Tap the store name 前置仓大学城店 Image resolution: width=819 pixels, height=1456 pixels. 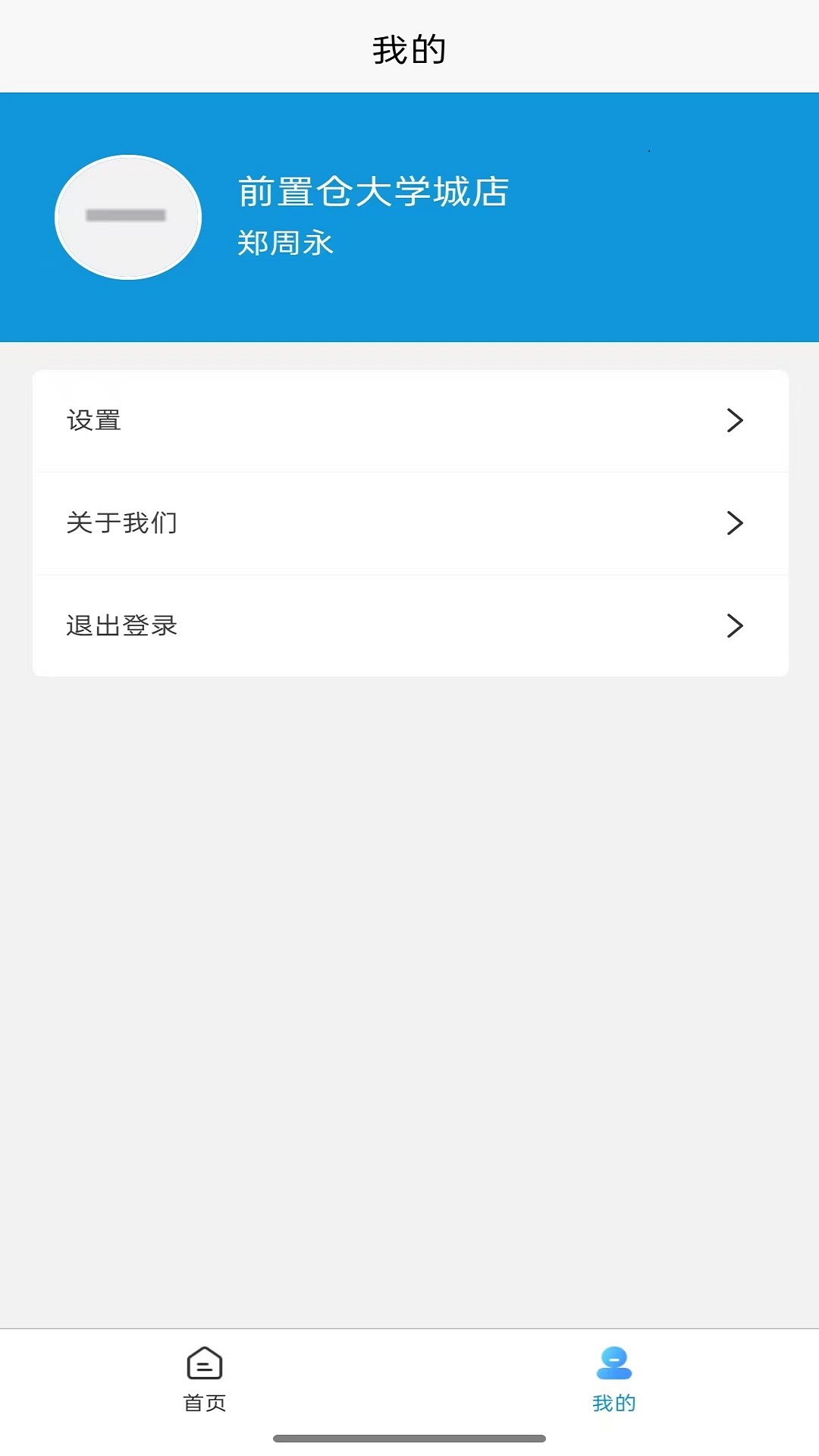tap(375, 192)
